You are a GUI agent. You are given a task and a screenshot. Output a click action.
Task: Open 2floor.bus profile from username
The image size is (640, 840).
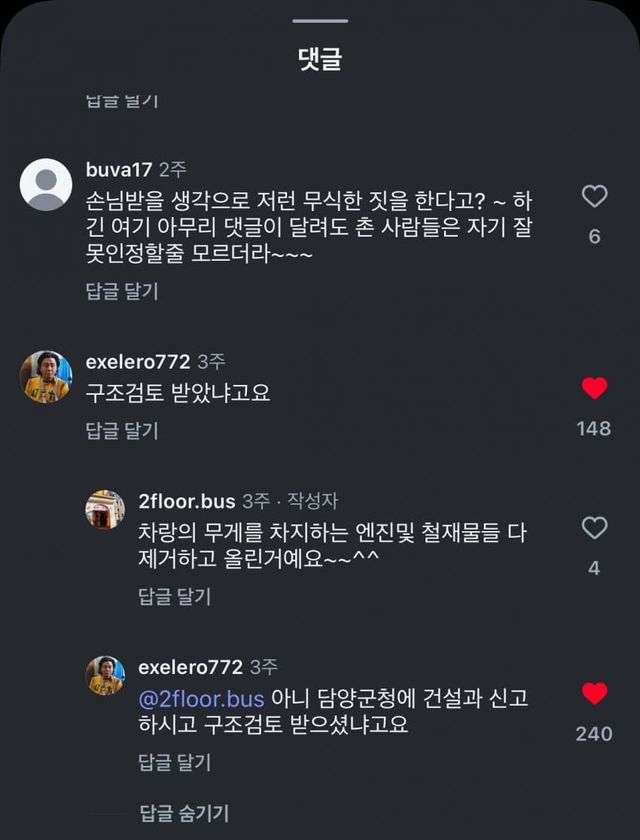click(x=188, y=500)
